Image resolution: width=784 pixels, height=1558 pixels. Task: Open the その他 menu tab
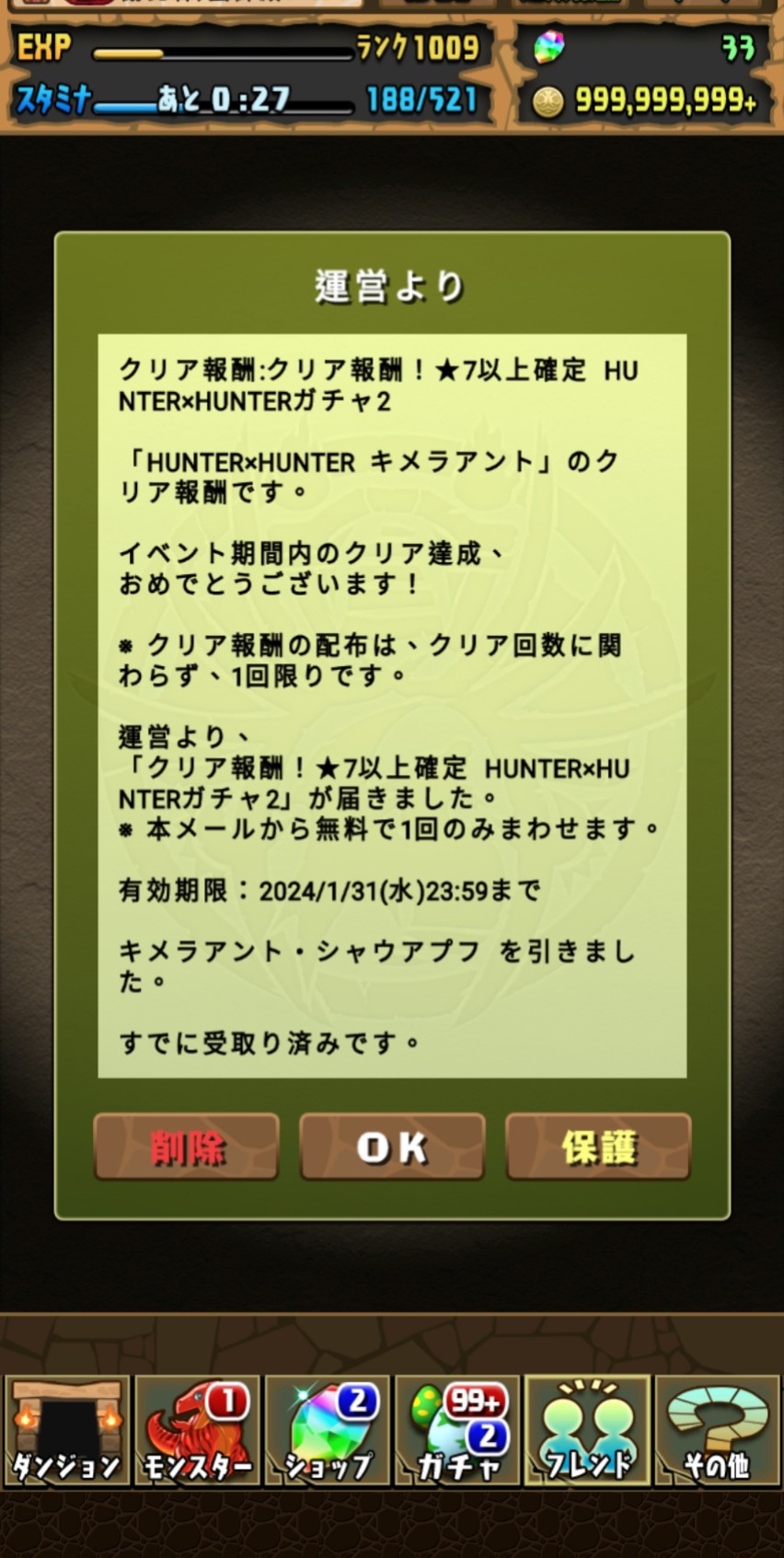point(718,1431)
